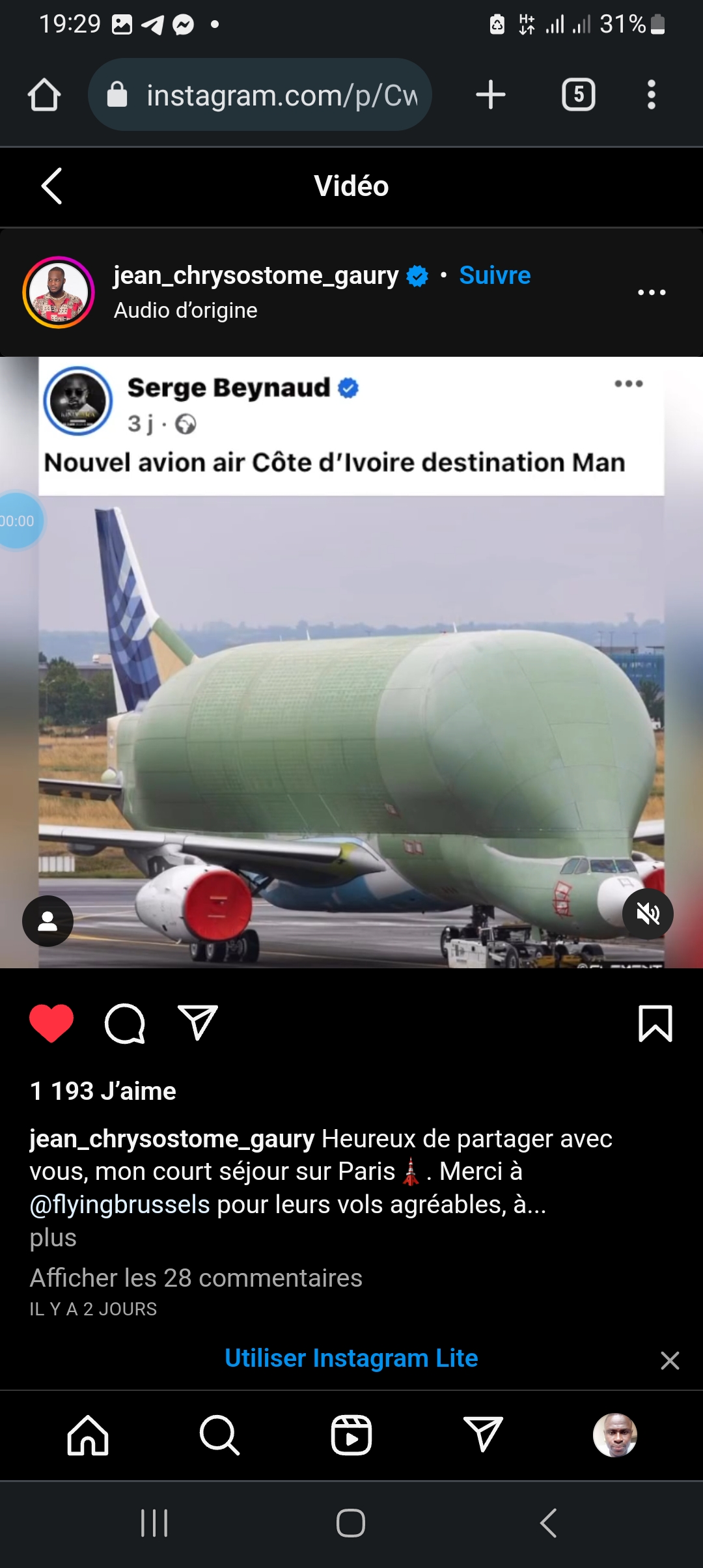703x1568 pixels.
Task: Tap Suivre to follow jean_chrysostome_gaury
Action: coord(495,275)
